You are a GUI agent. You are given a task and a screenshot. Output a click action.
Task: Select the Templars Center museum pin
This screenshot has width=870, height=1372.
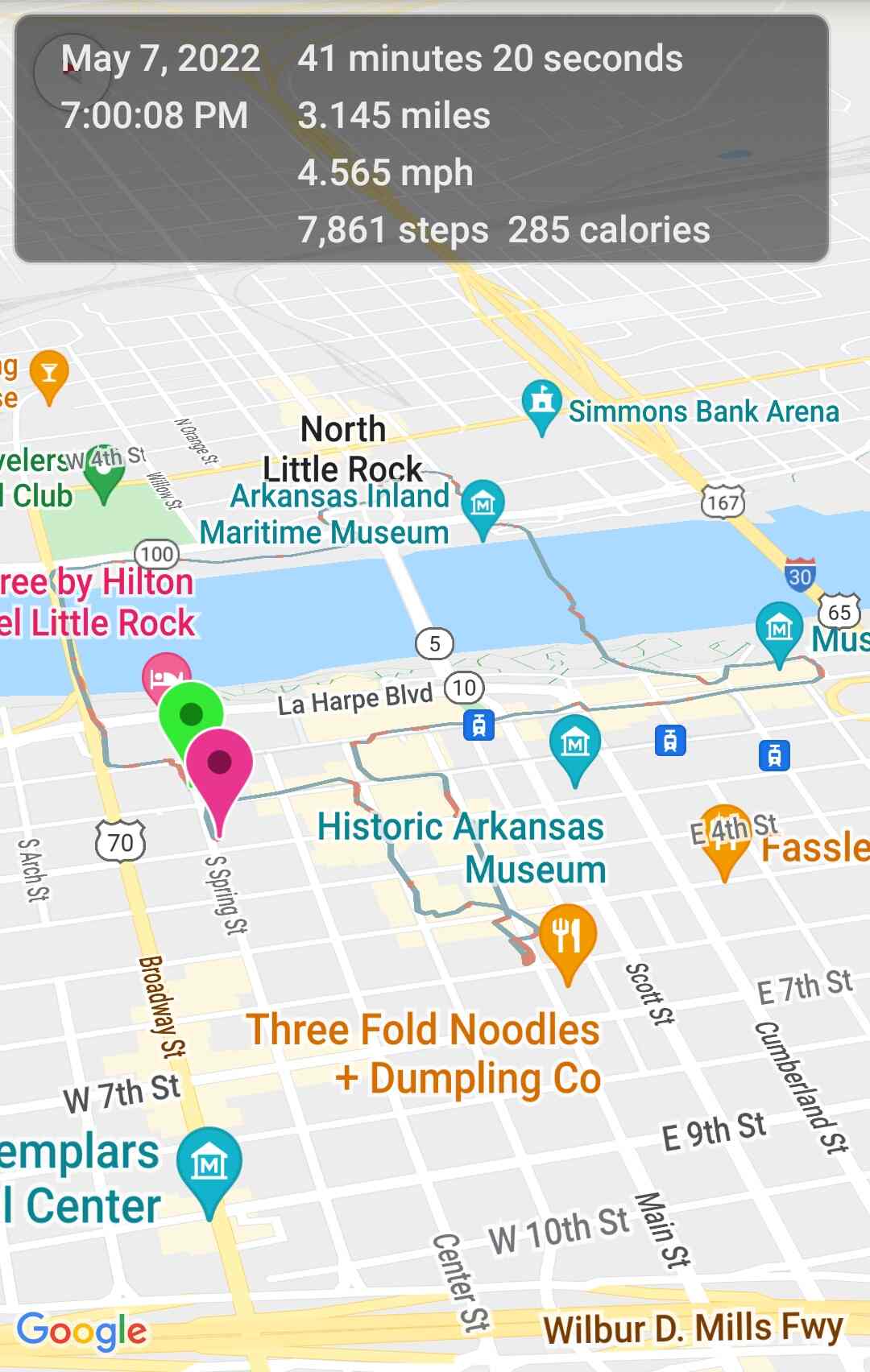pyautogui.click(x=211, y=1163)
